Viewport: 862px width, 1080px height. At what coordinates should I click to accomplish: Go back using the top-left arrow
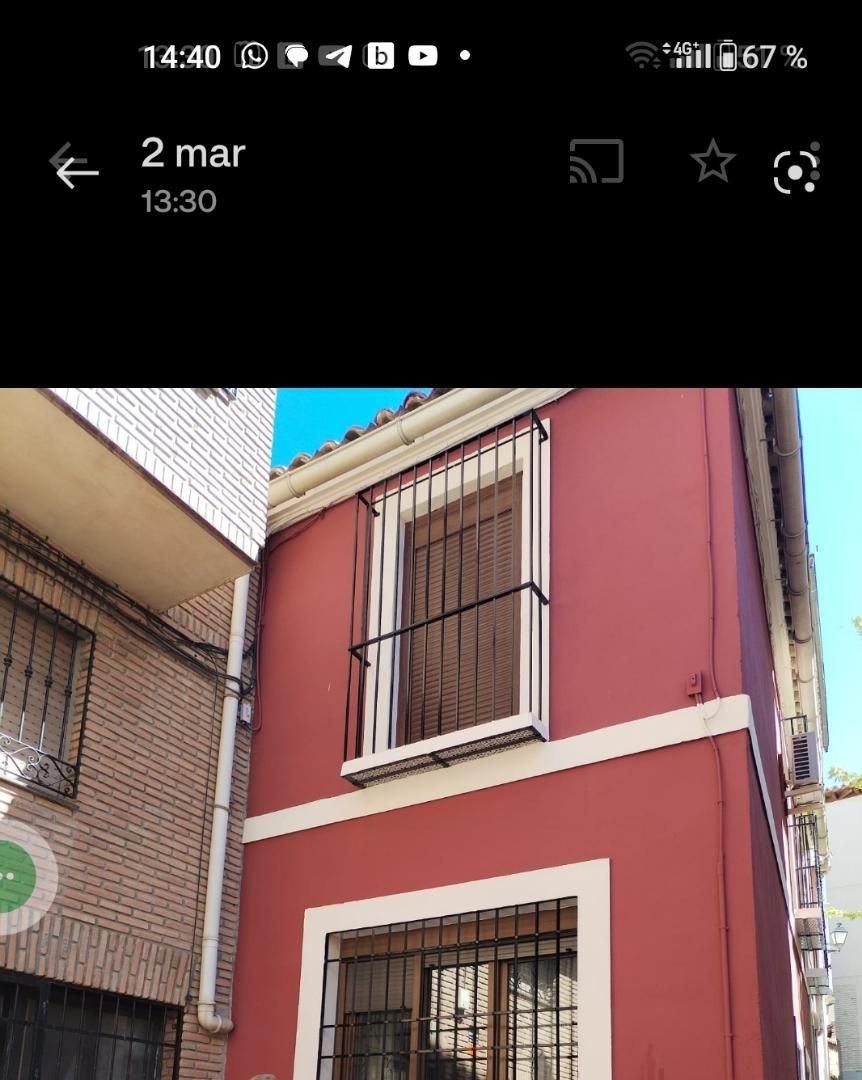pyautogui.click(x=76, y=169)
